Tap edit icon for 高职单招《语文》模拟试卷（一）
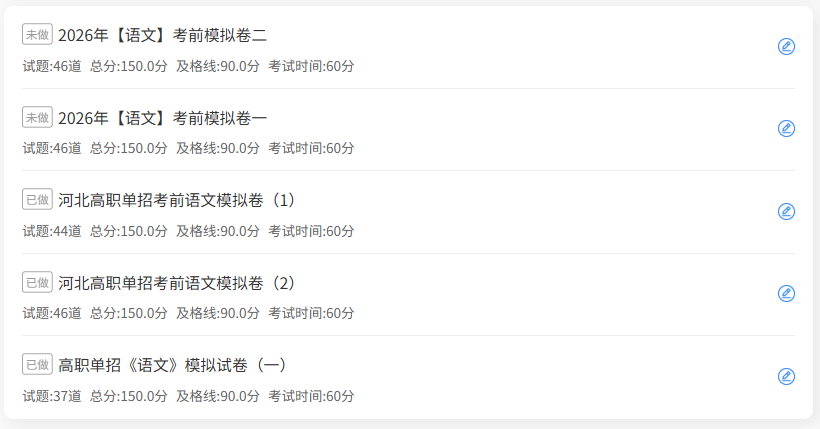820x429 pixels. click(786, 376)
